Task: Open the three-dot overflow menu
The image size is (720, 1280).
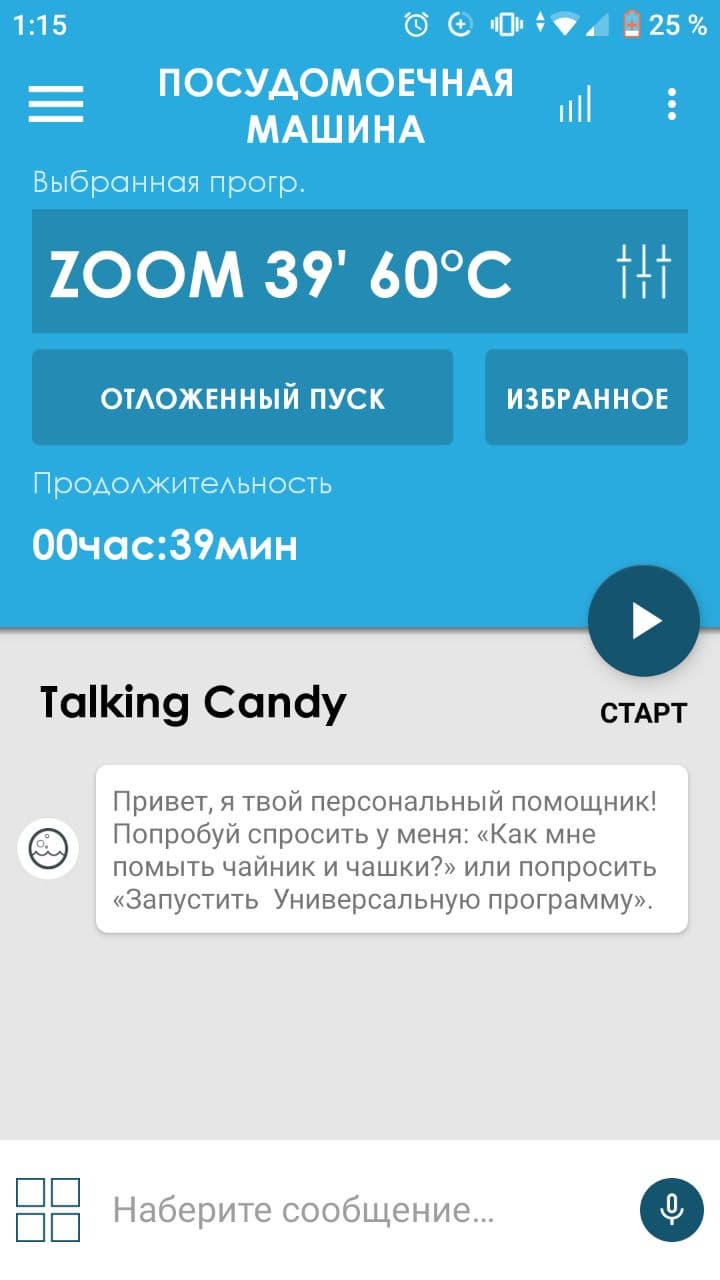Action: [671, 104]
